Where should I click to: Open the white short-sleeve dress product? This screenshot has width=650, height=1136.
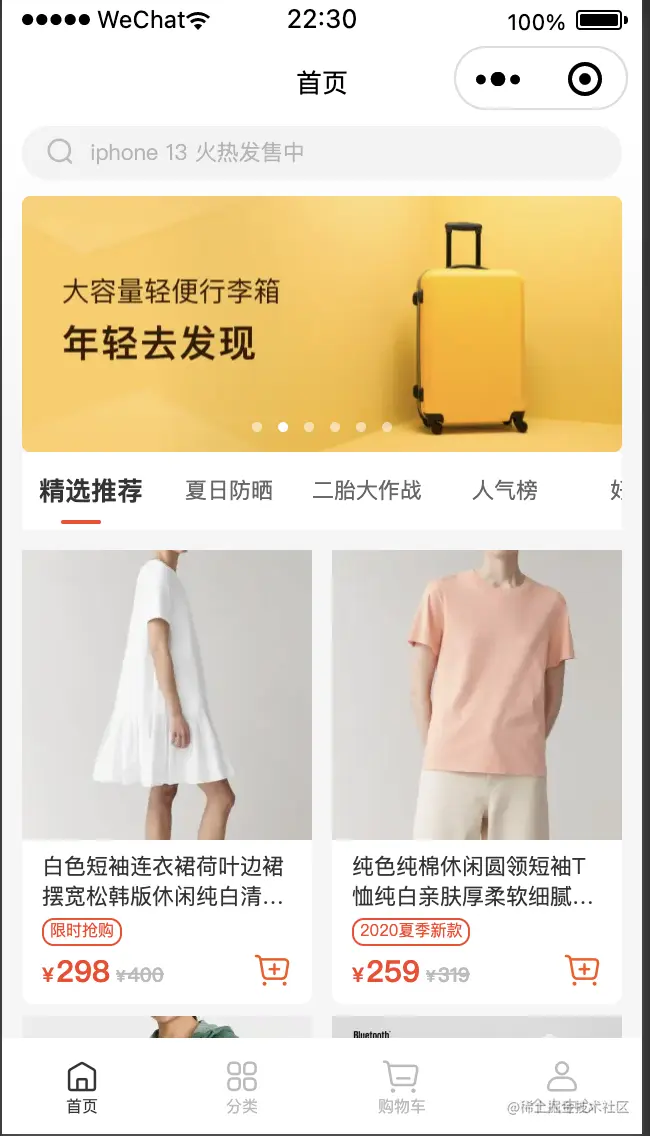point(167,695)
